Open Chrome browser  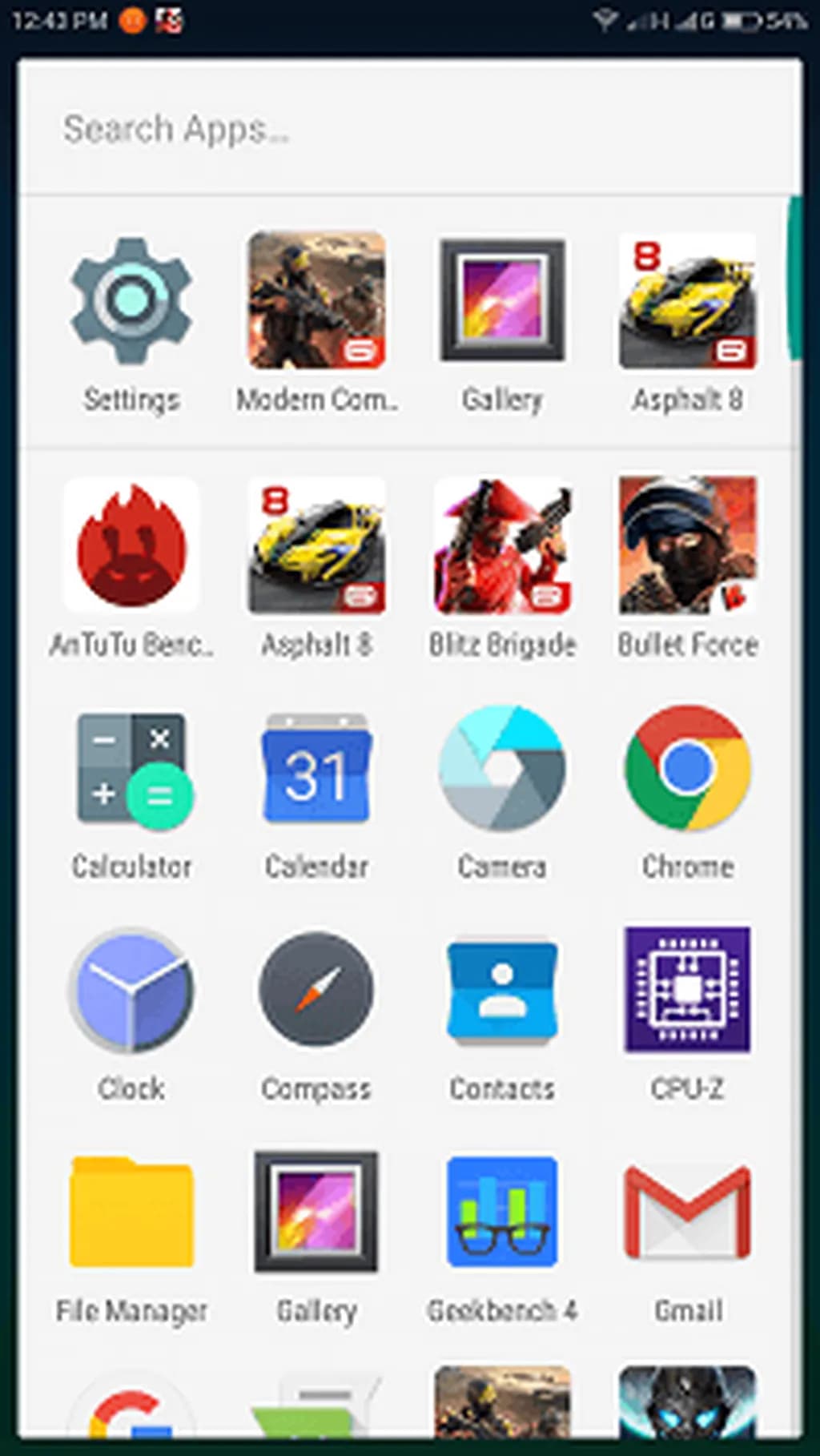coord(687,769)
